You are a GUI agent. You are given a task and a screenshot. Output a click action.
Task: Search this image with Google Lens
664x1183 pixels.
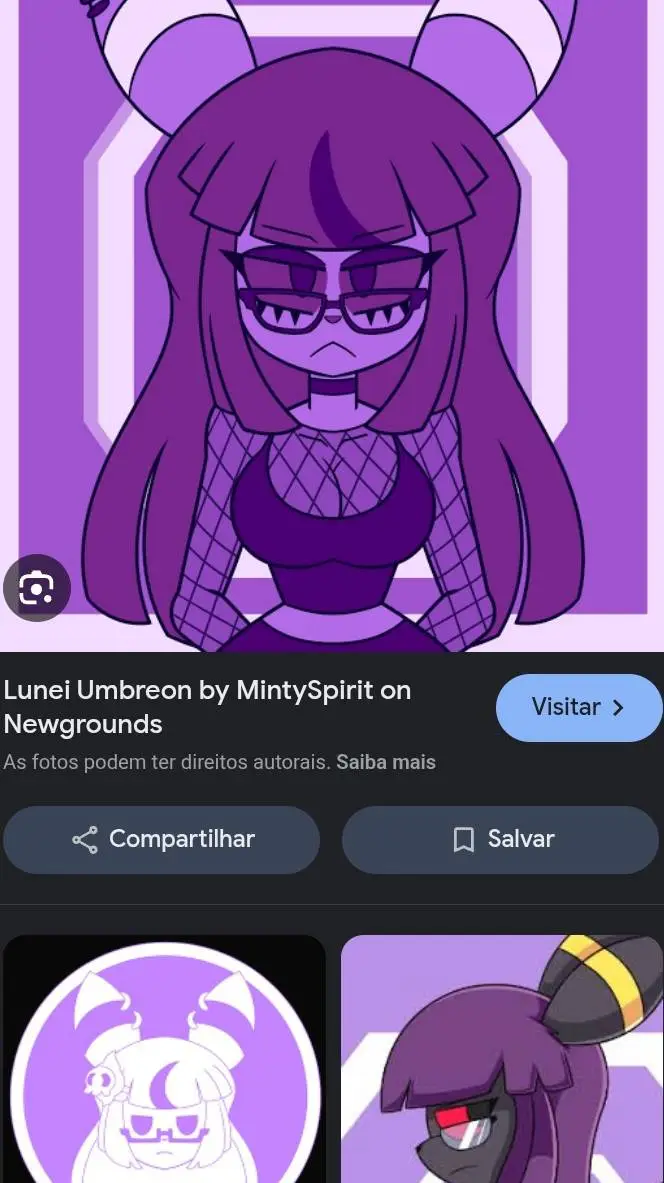[37, 588]
